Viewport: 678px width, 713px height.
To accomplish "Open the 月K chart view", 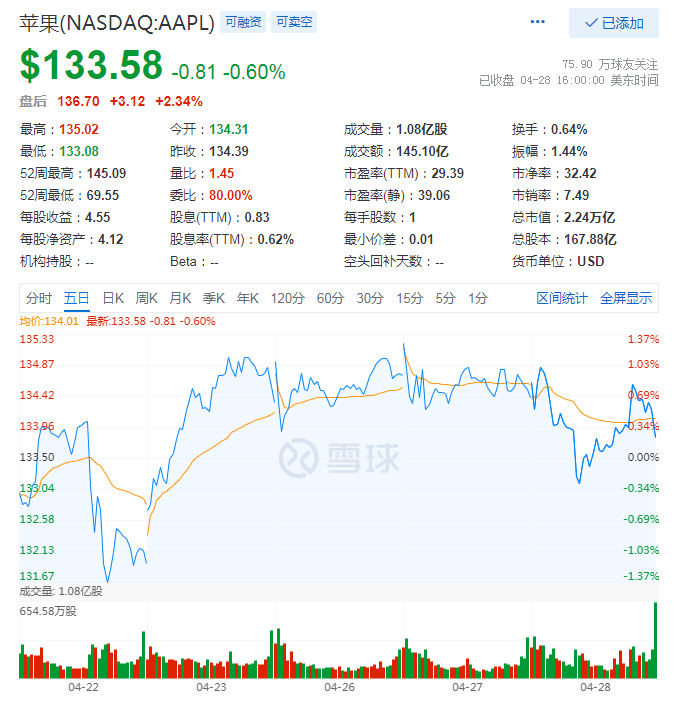I will (180, 298).
